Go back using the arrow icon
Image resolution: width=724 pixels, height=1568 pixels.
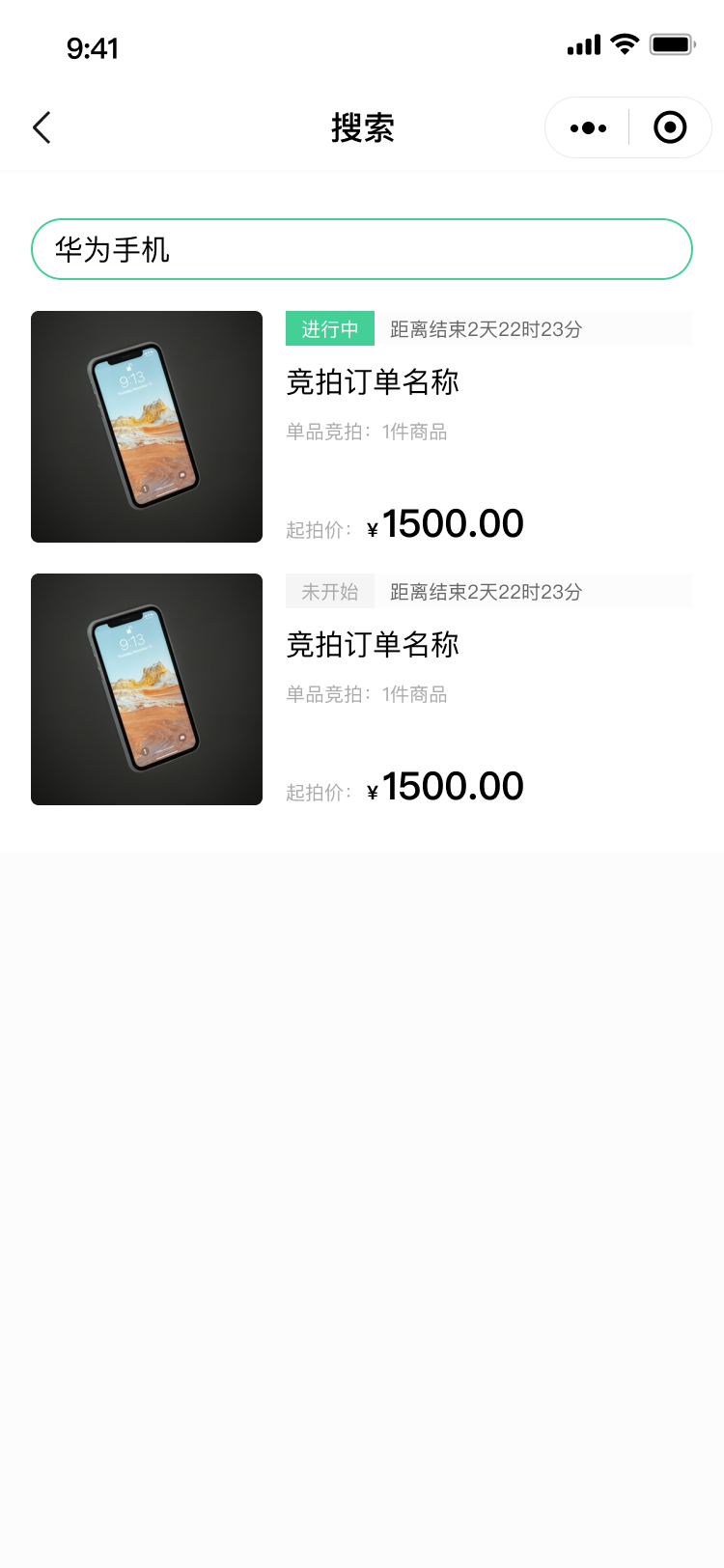pos(42,127)
